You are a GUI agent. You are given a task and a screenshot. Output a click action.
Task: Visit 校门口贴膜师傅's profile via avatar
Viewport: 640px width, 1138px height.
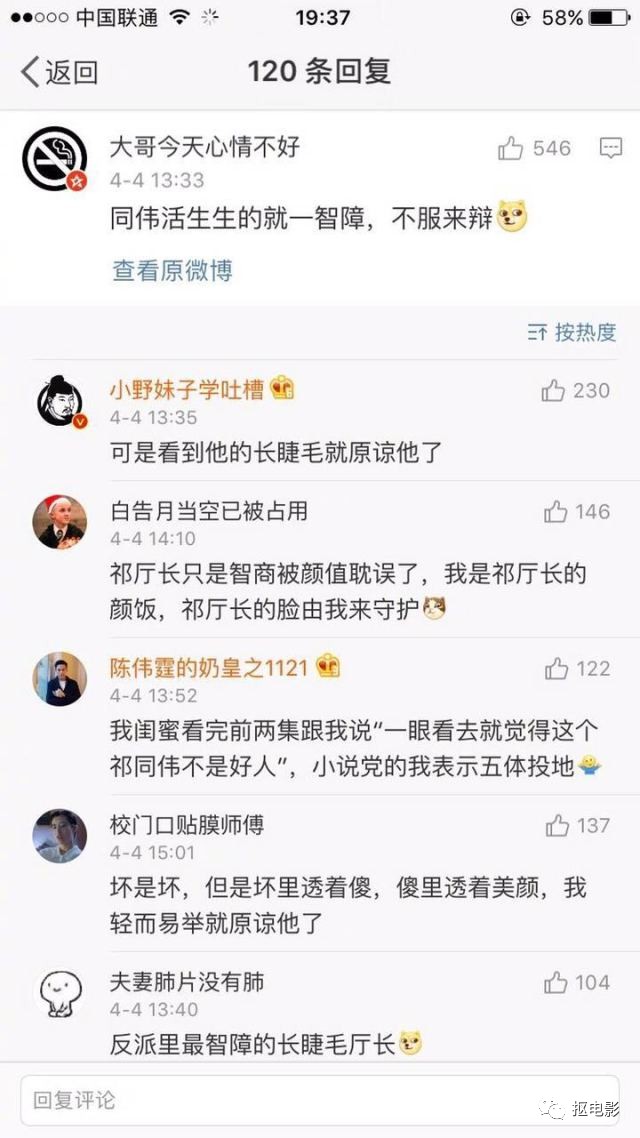(x=60, y=836)
